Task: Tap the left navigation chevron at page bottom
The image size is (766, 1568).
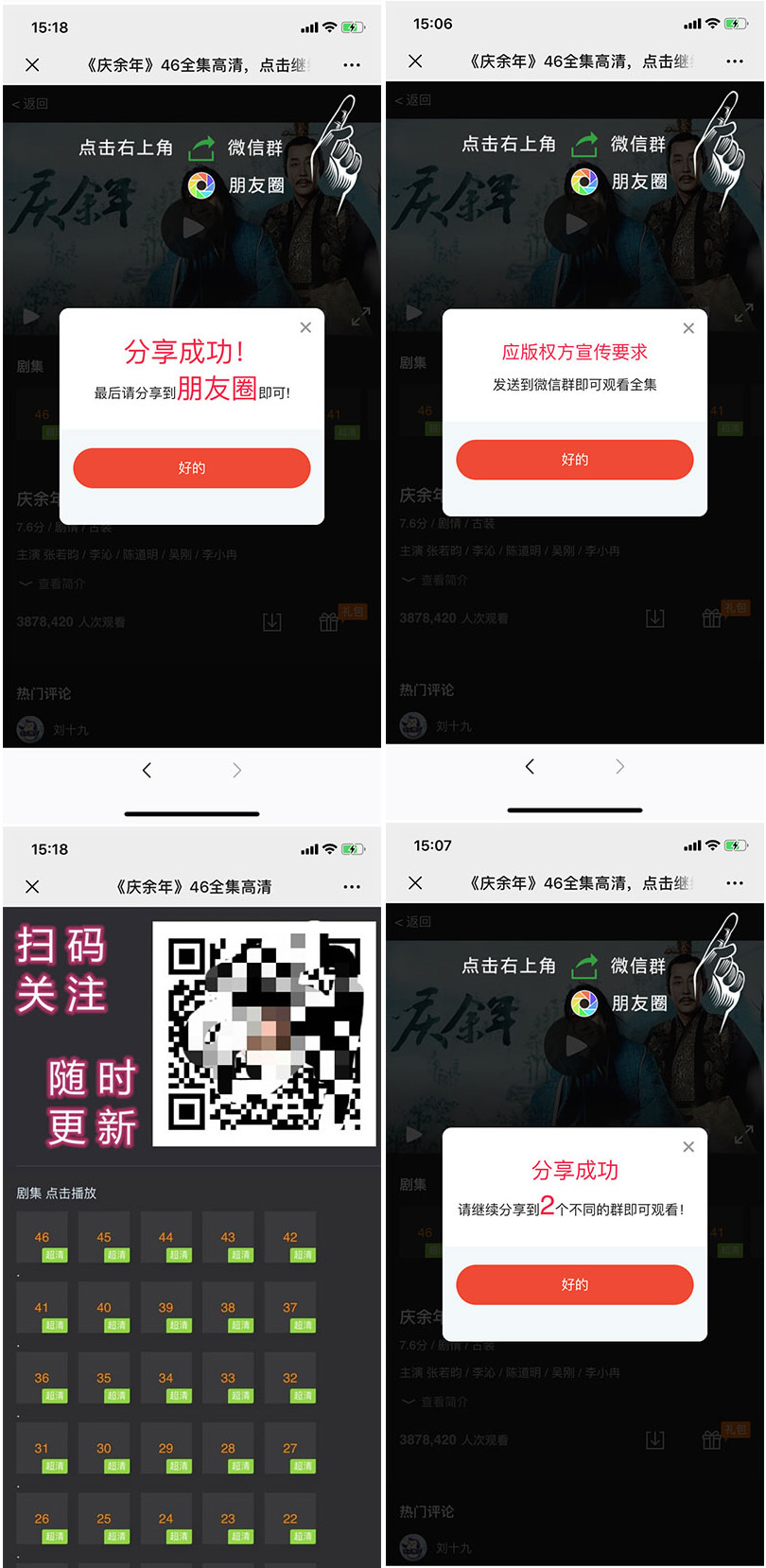Action: tap(148, 770)
